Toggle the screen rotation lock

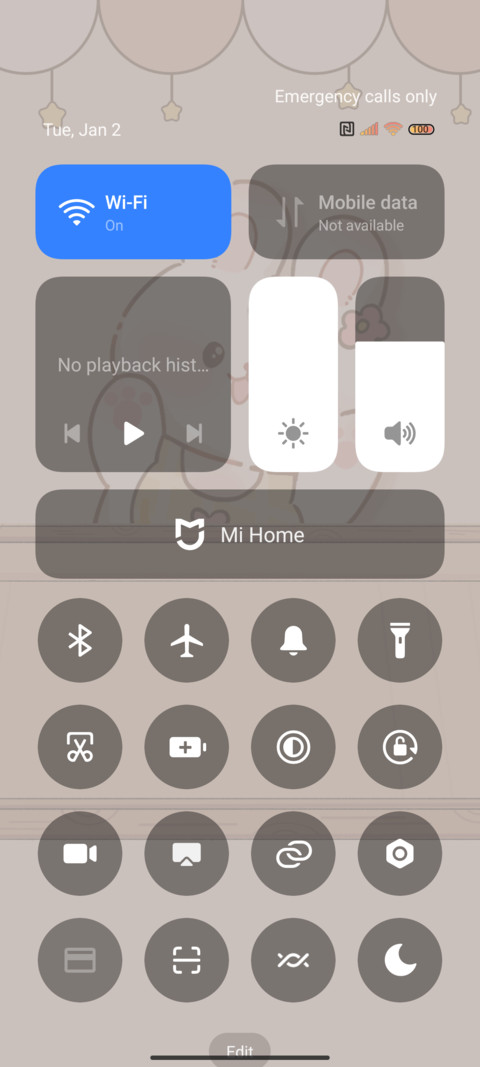400,747
